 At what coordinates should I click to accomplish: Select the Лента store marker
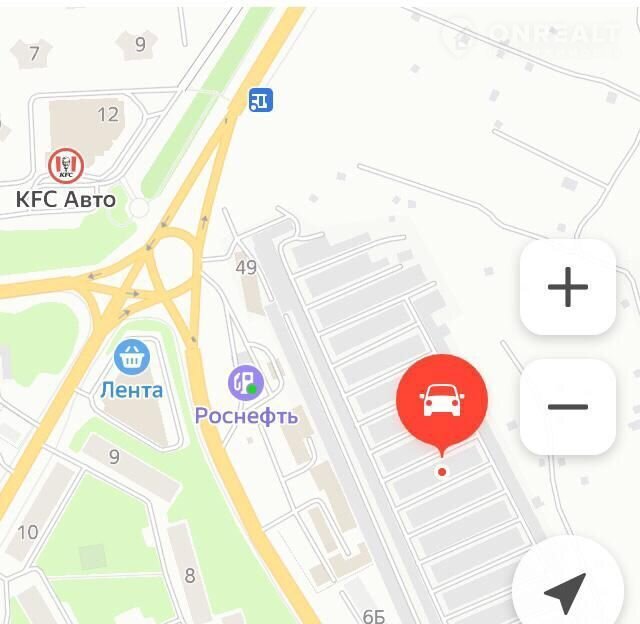tap(132, 355)
